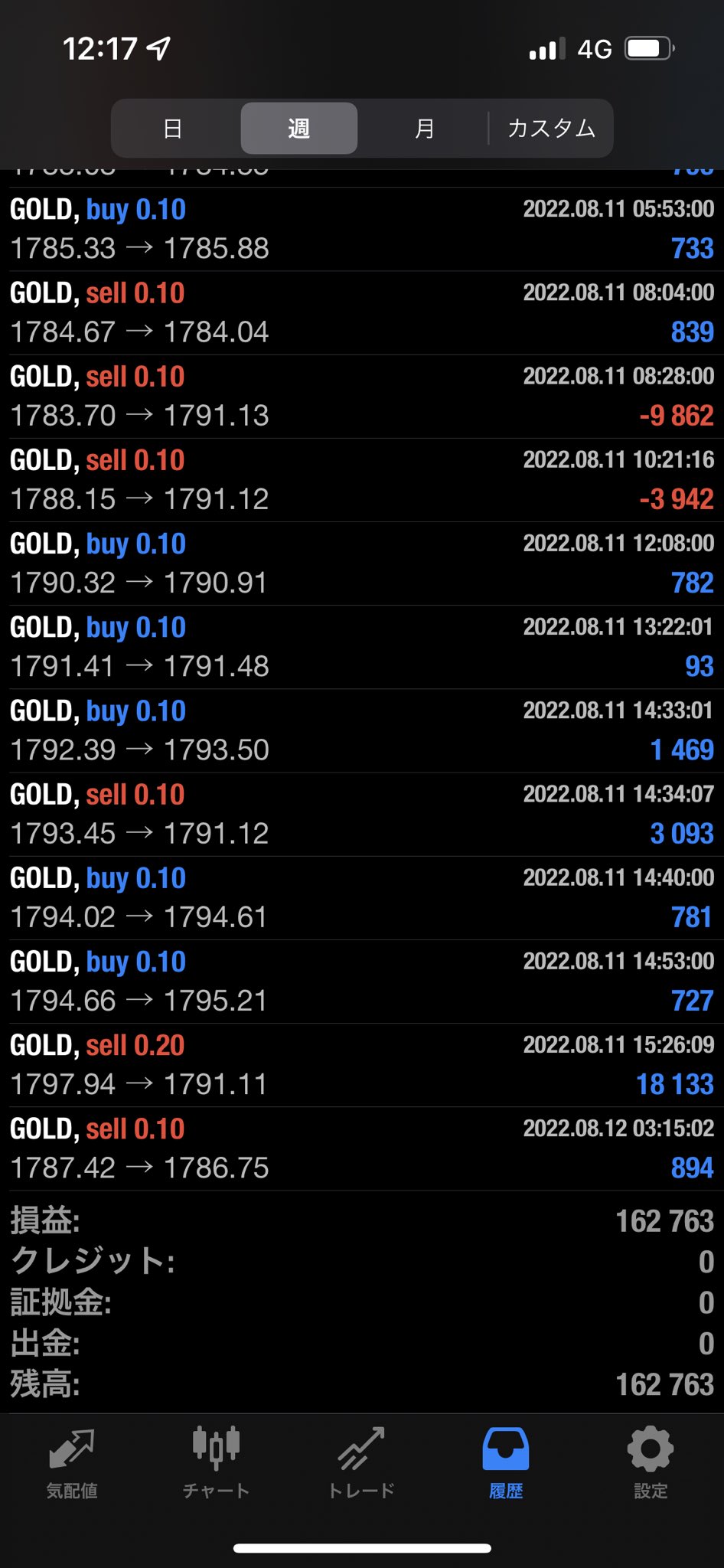Screen dimensions: 724x1568
Task: Open the GOLD buy trade with profit 1 469
Action: tap(362, 730)
